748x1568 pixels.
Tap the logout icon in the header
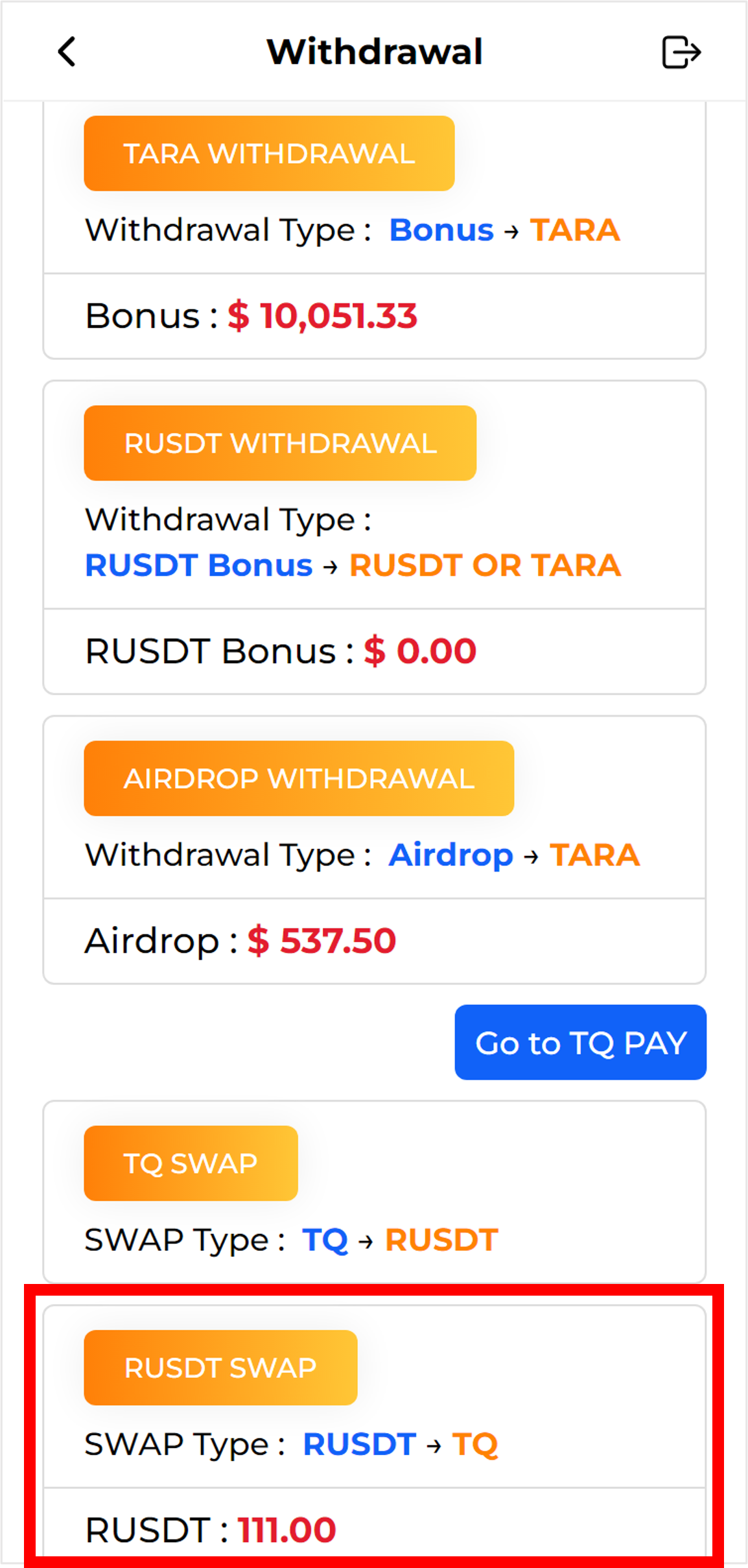click(x=681, y=52)
